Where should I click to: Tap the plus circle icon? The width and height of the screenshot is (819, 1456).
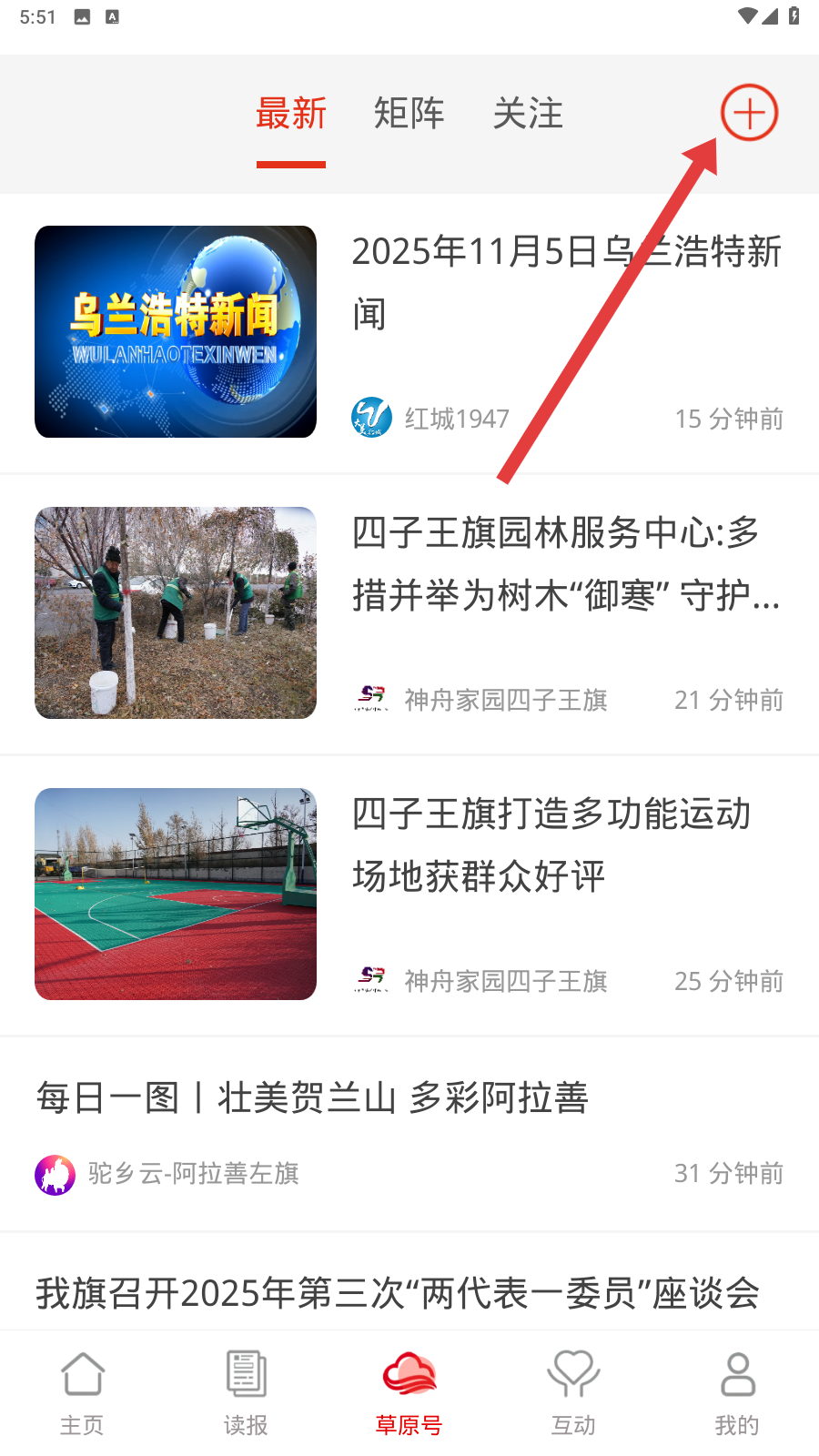[x=749, y=113]
